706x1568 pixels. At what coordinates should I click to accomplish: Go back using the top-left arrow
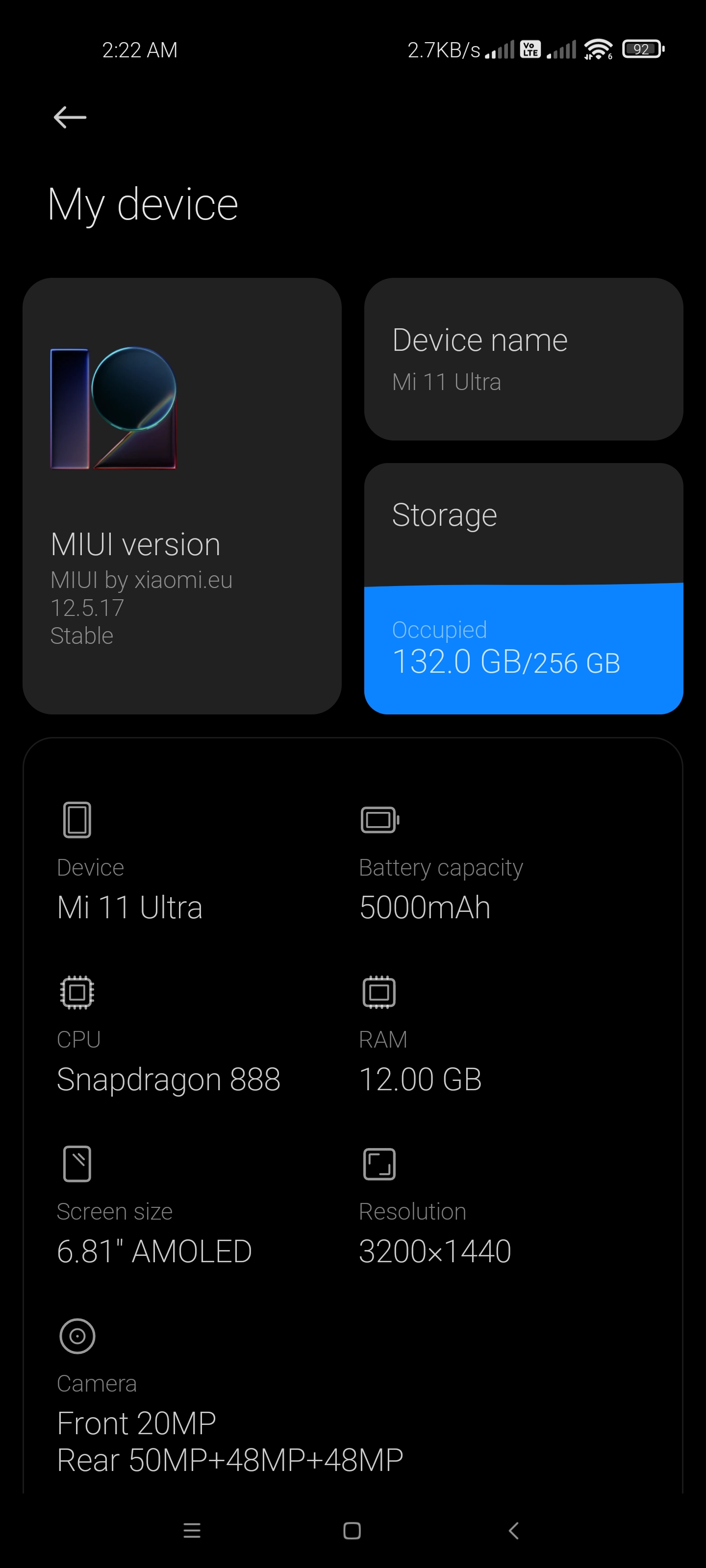click(70, 118)
